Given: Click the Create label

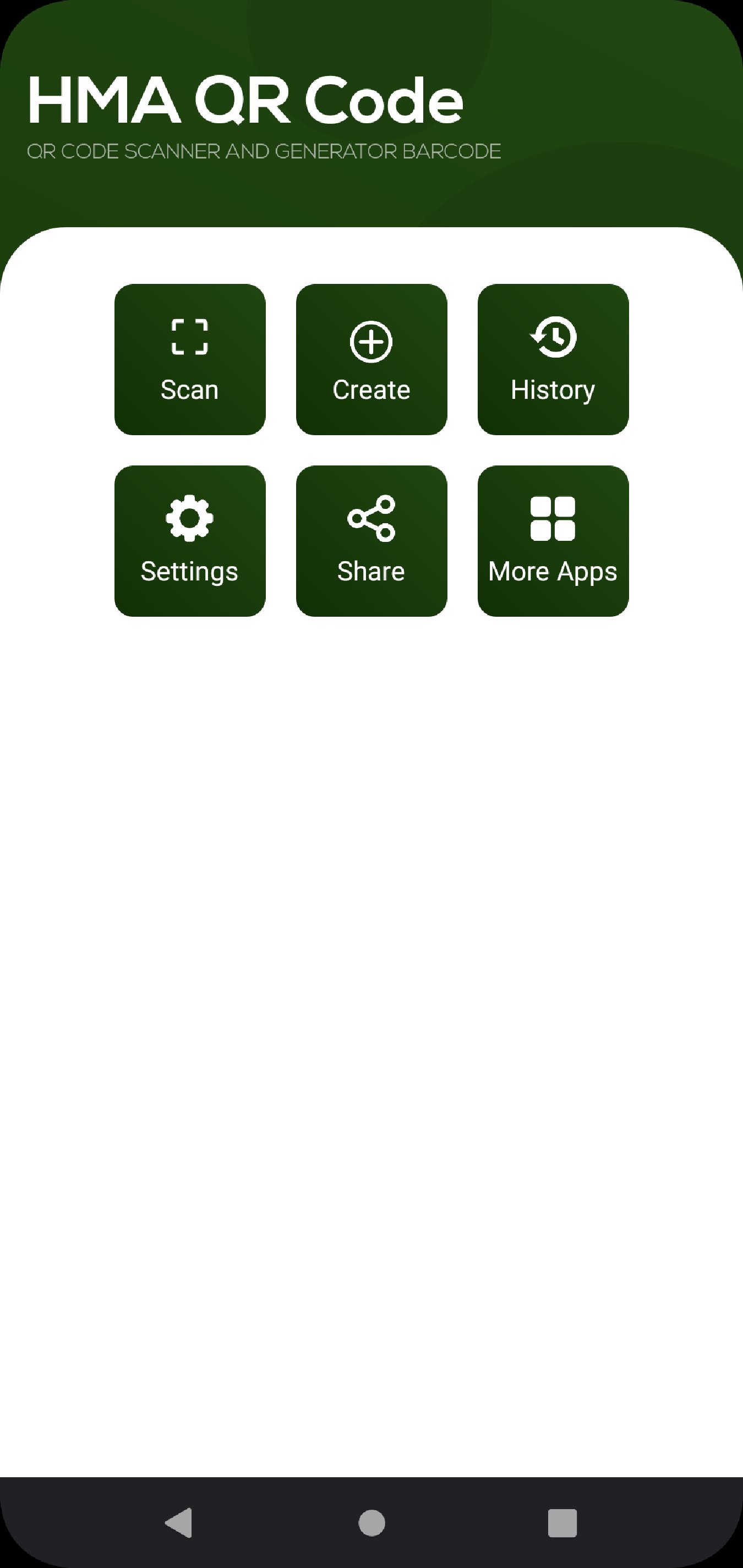Looking at the screenshot, I should [x=371, y=390].
